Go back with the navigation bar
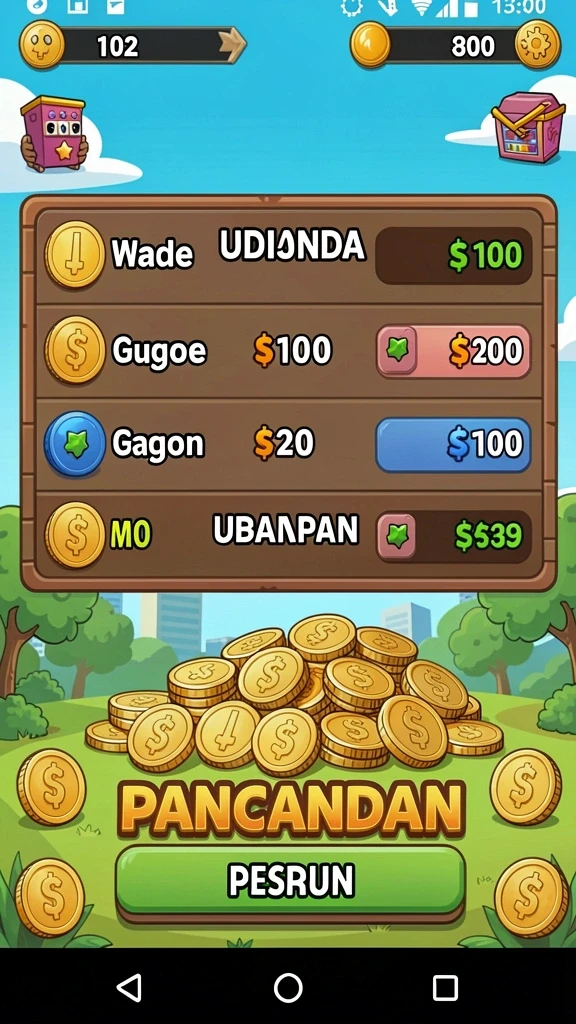The height and width of the screenshot is (1024, 576). coord(129,987)
